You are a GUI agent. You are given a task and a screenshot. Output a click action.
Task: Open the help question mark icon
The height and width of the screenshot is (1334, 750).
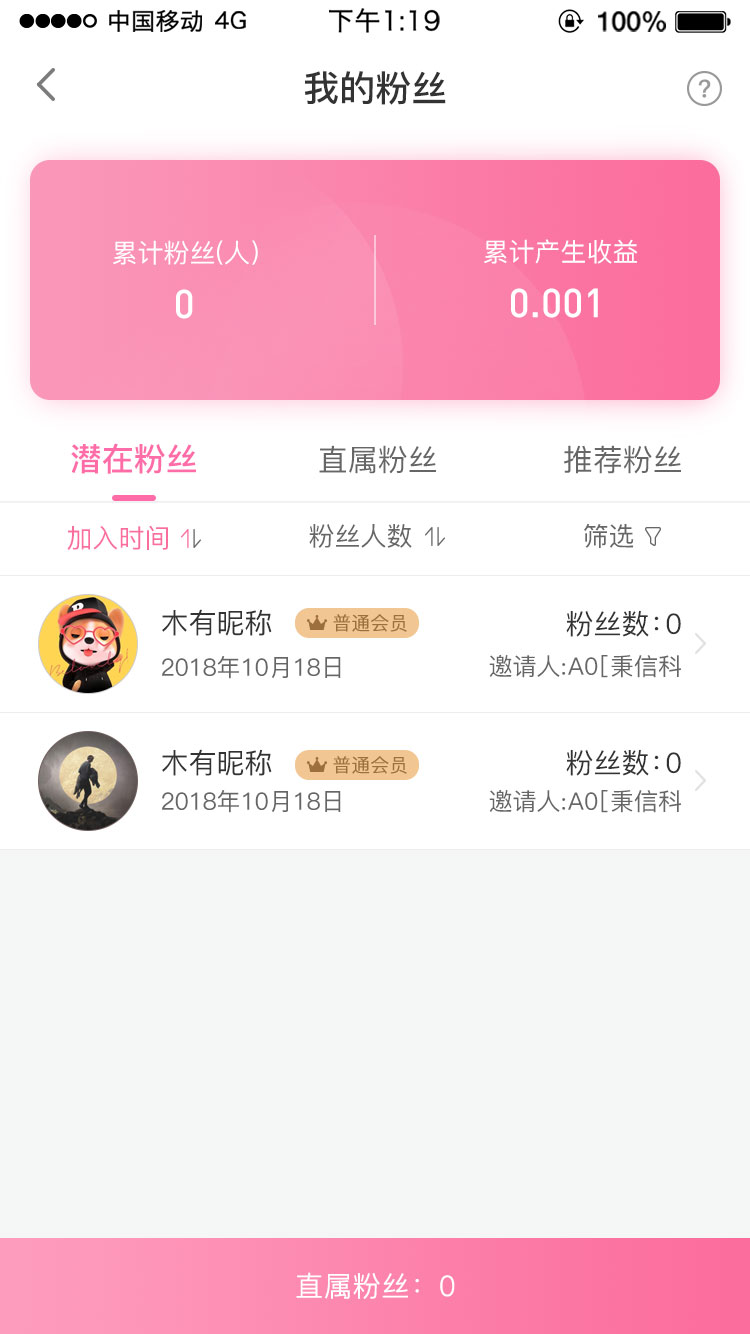click(705, 88)
